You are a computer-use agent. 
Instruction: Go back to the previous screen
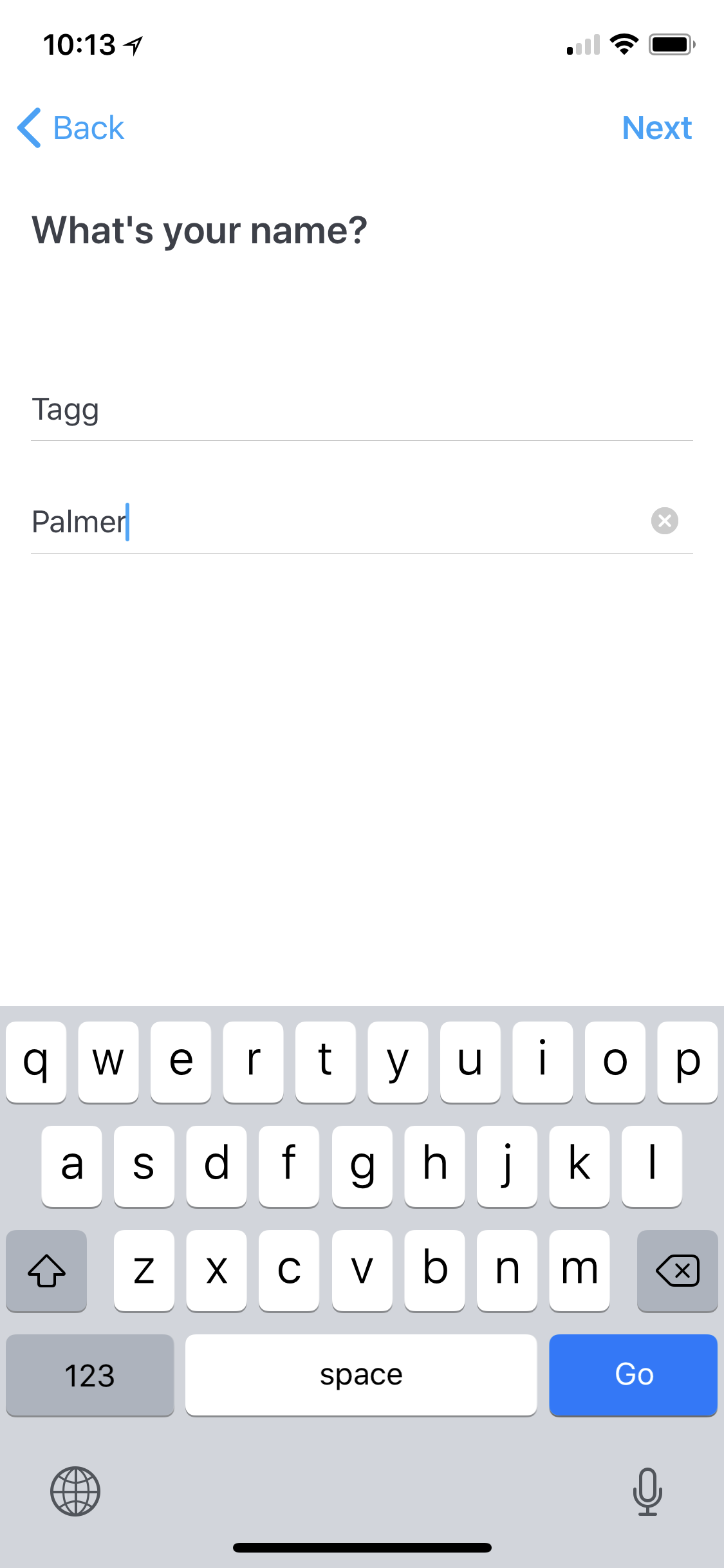click(71, 128)
